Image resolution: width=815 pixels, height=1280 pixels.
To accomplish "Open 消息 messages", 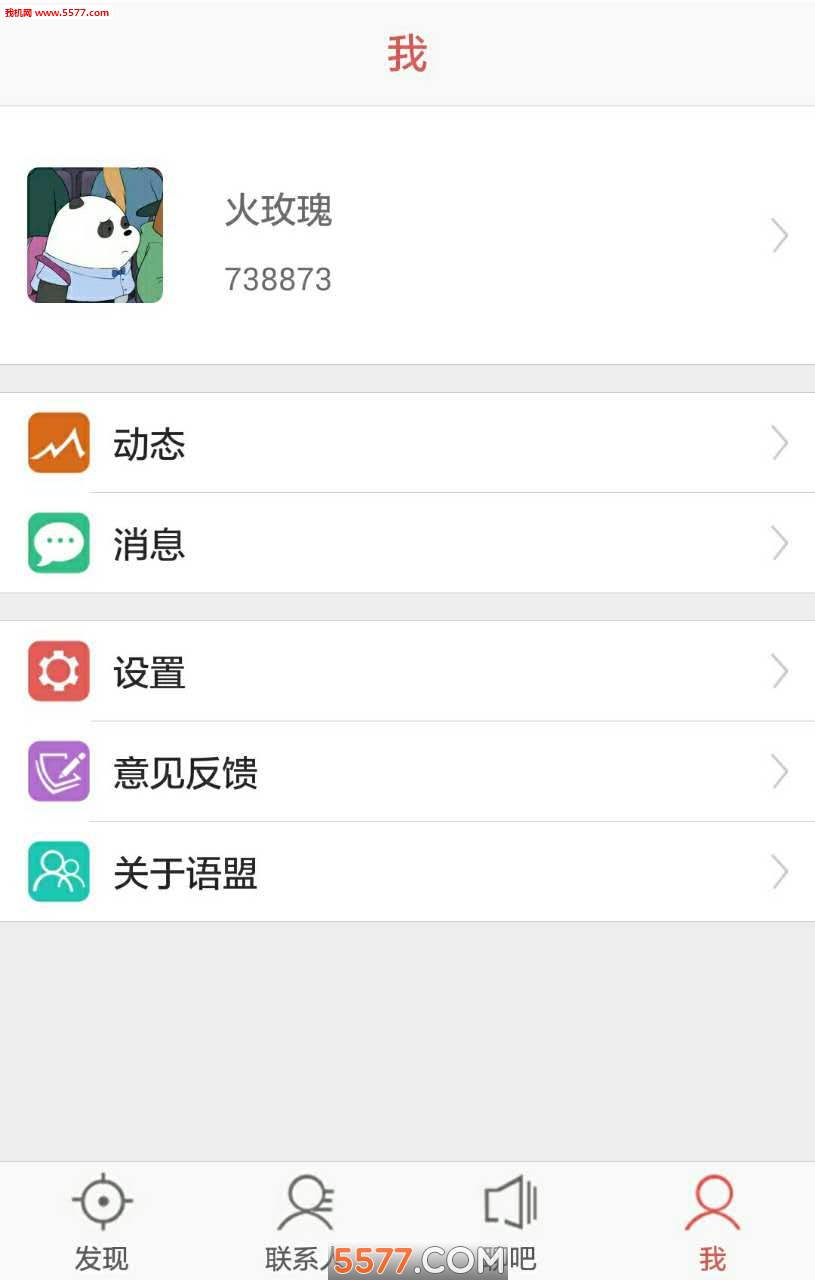I will tap(407, 543).
